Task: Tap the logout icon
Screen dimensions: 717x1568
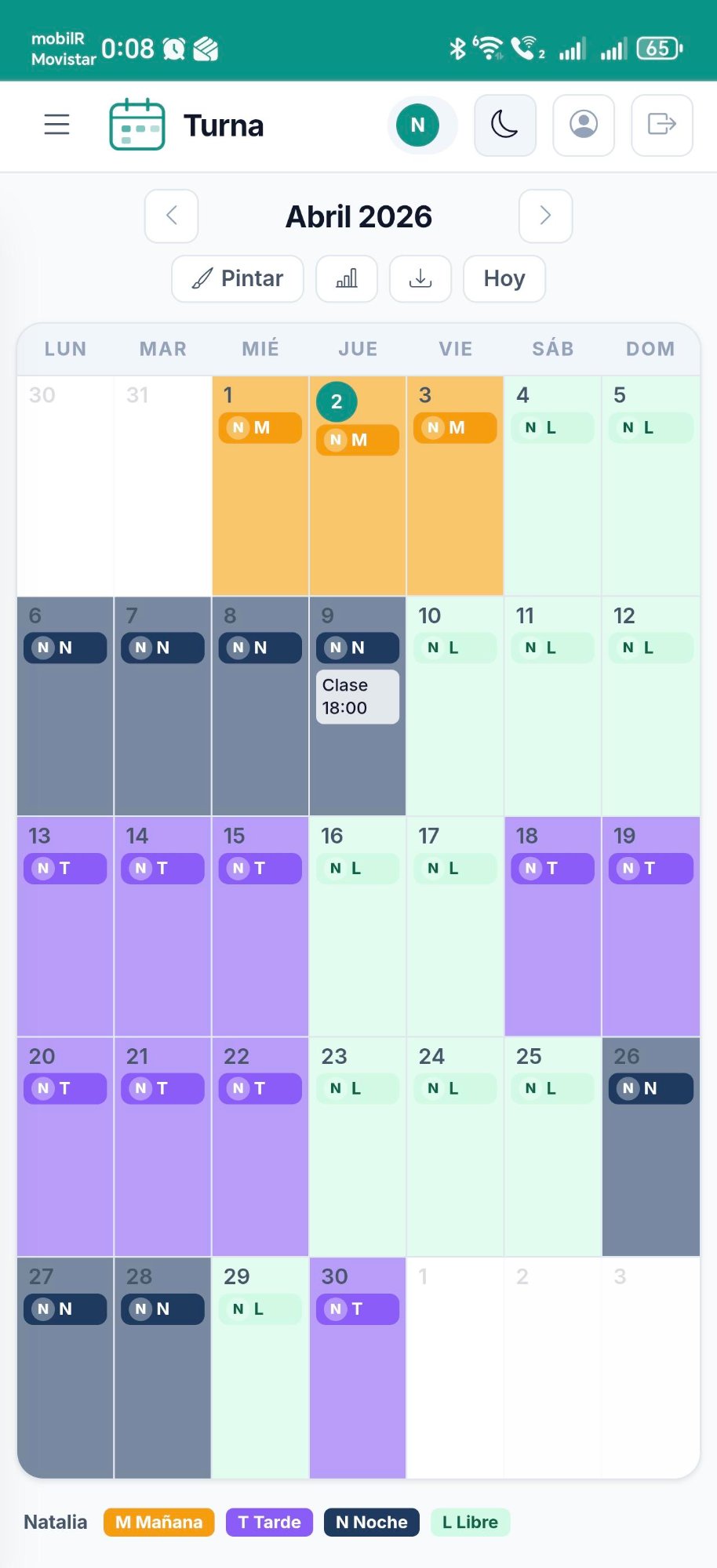Action: tap(661, 125)
